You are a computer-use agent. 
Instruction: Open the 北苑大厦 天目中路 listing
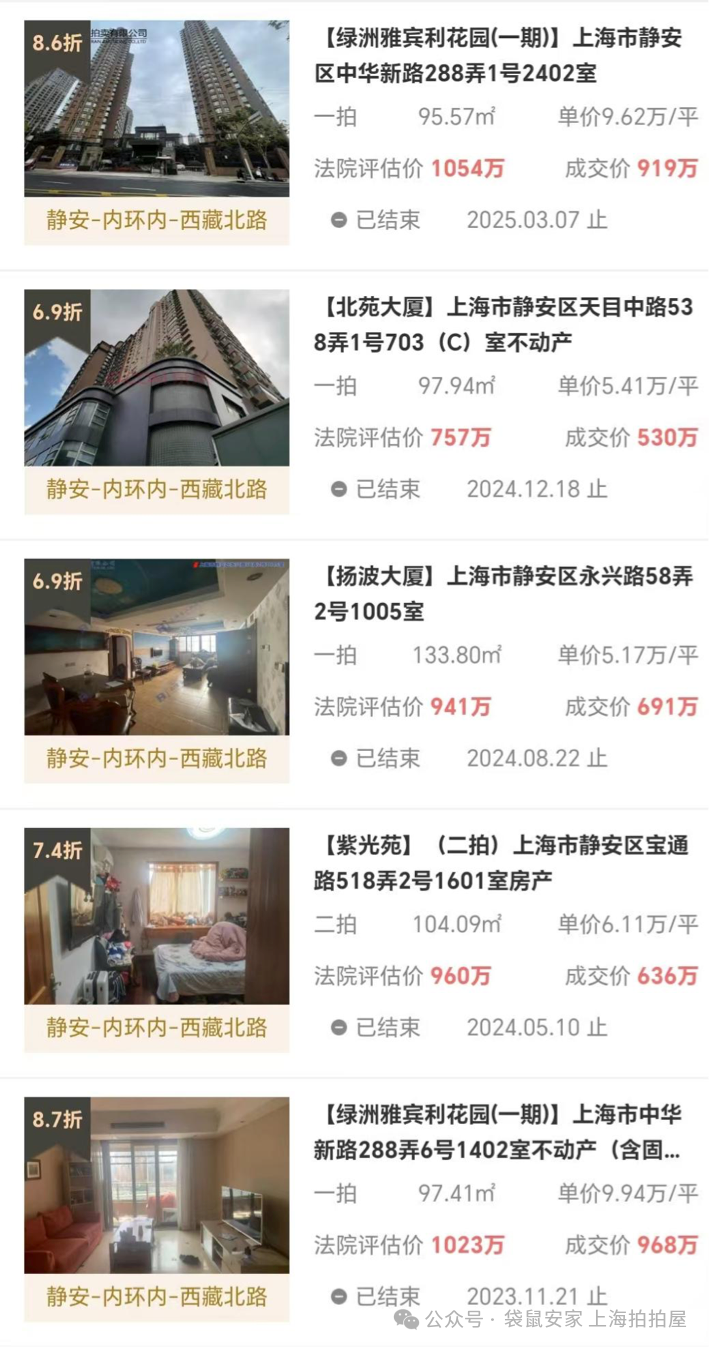504,325
